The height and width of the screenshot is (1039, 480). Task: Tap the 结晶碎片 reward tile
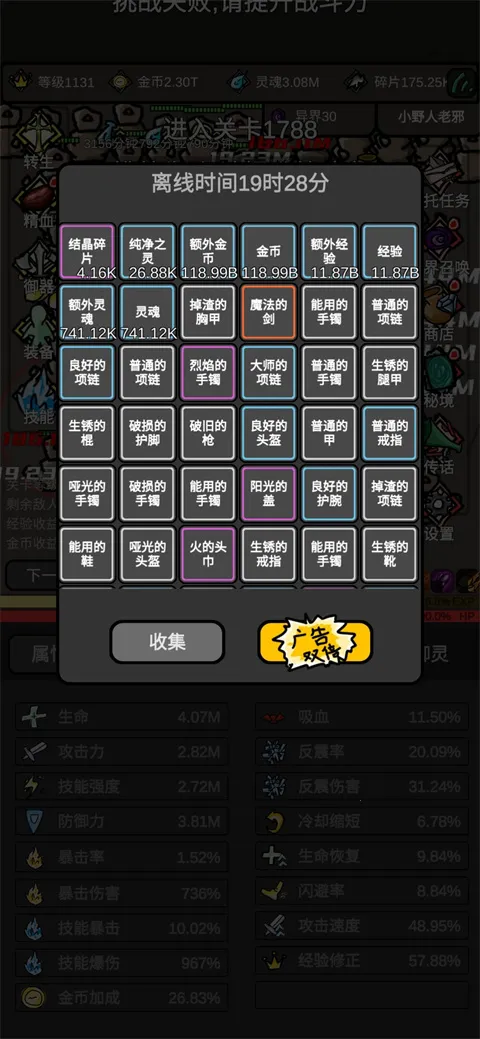87,251
